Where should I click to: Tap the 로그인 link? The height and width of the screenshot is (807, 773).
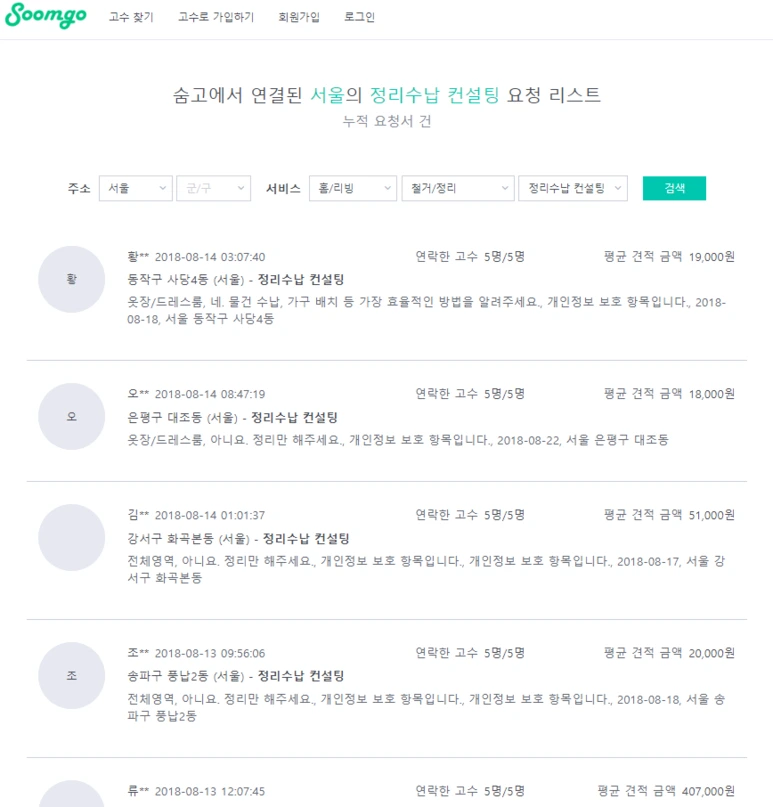pos(359,17)
